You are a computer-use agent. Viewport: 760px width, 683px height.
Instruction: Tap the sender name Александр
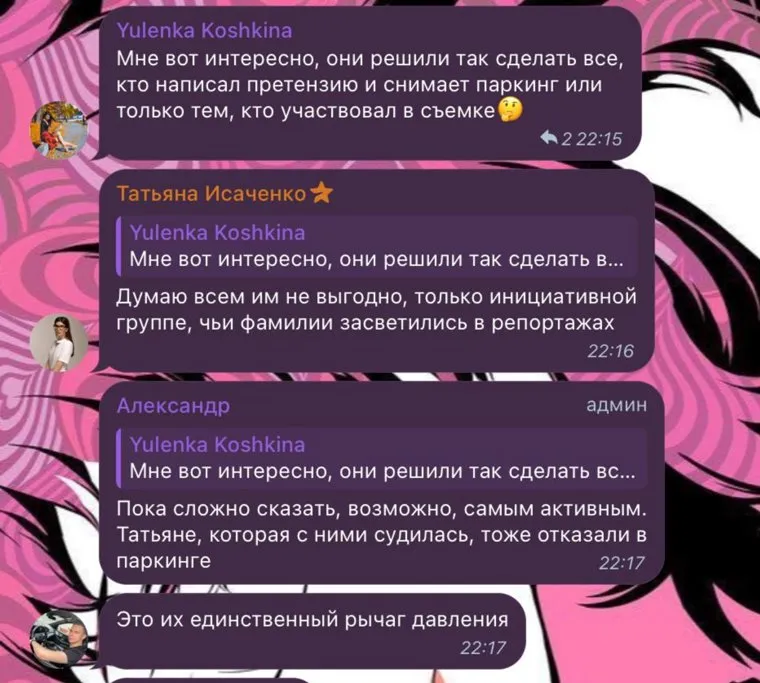click(x=173, y=406)
